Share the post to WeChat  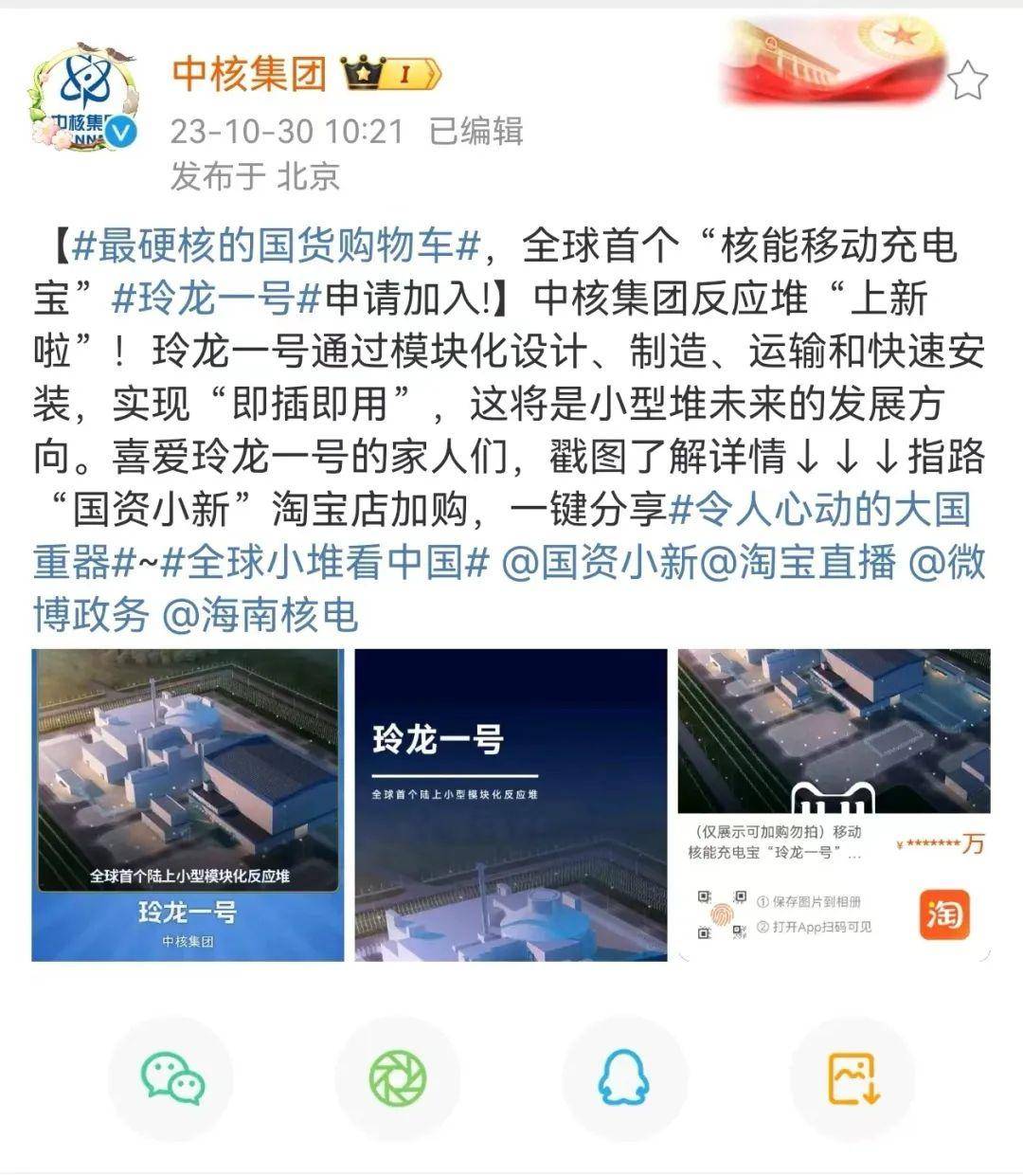pyautogui.click(x=172, y=1078)
